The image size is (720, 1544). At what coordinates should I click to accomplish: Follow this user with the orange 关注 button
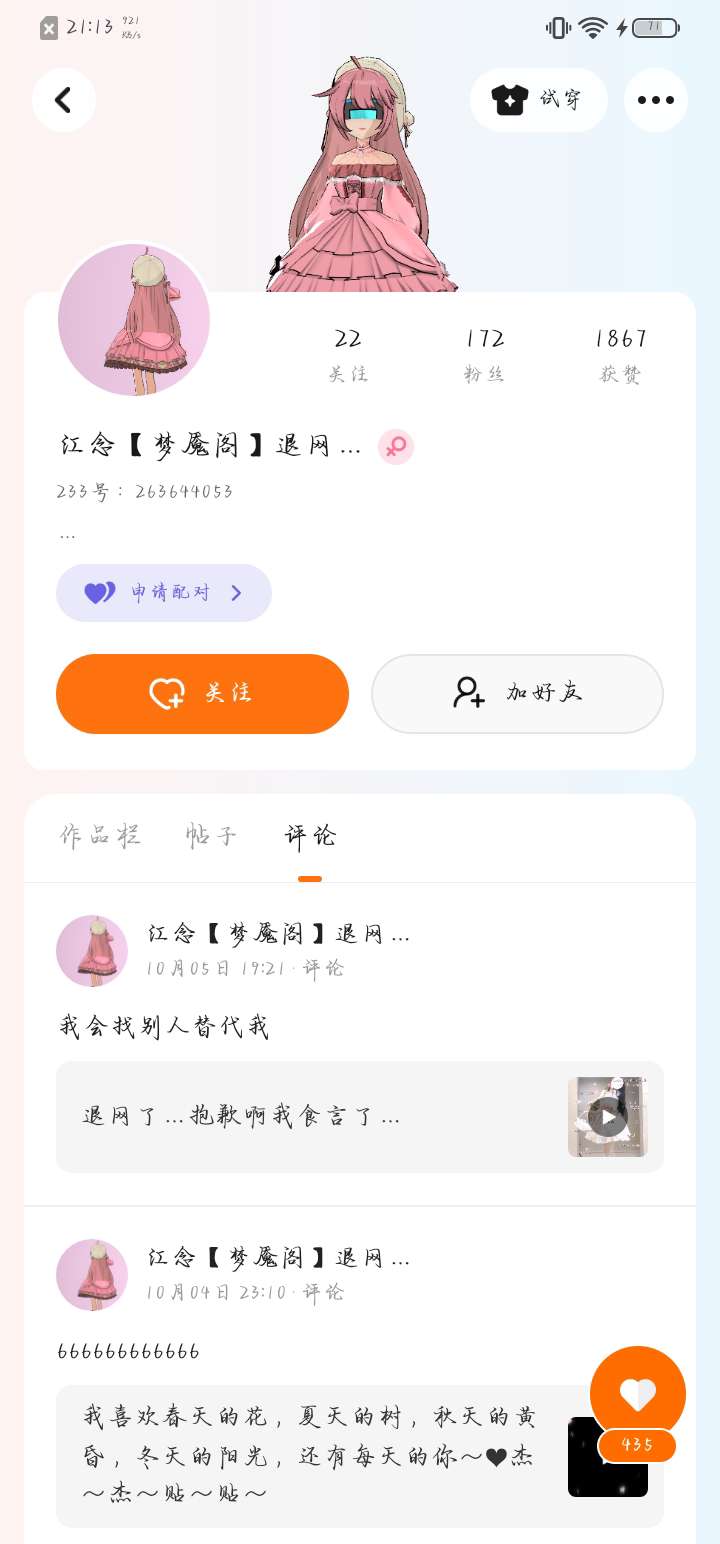(x=202, y=694)
